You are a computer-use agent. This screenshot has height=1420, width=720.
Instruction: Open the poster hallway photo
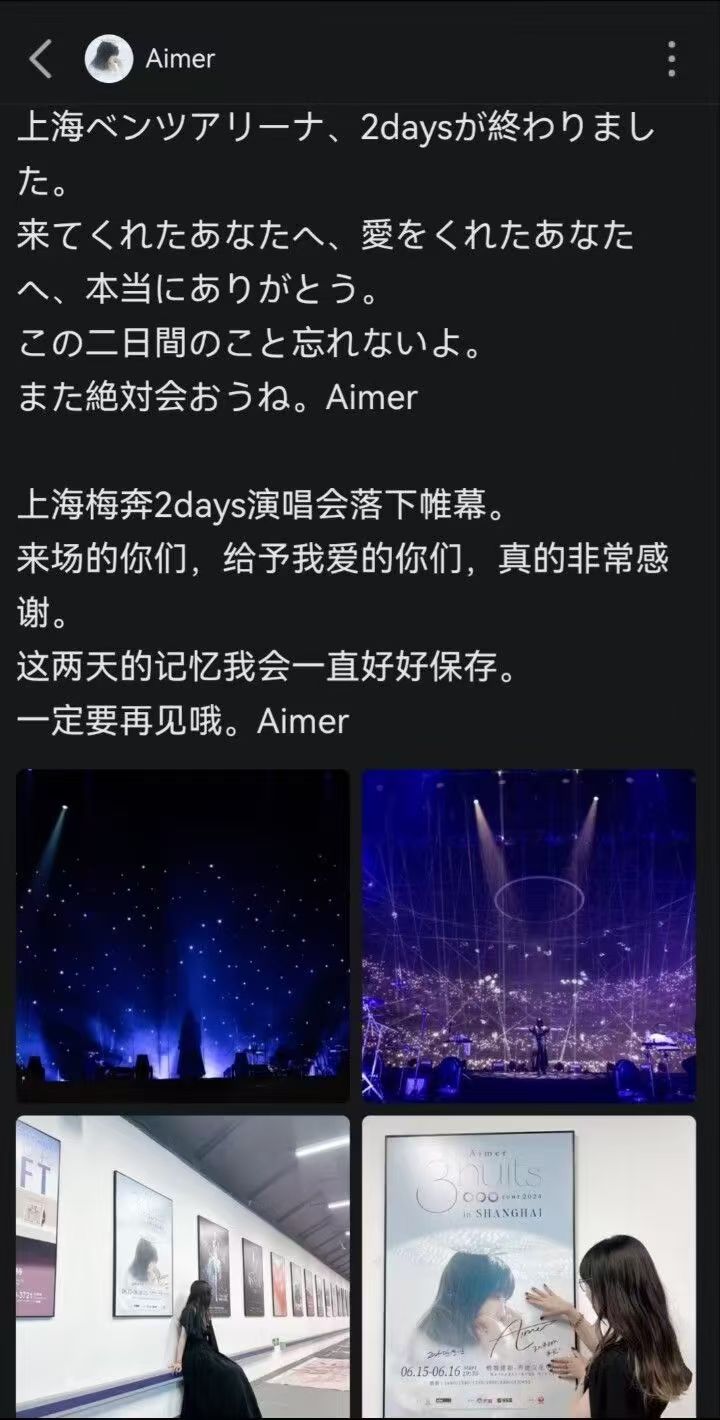click(183, 1265)
